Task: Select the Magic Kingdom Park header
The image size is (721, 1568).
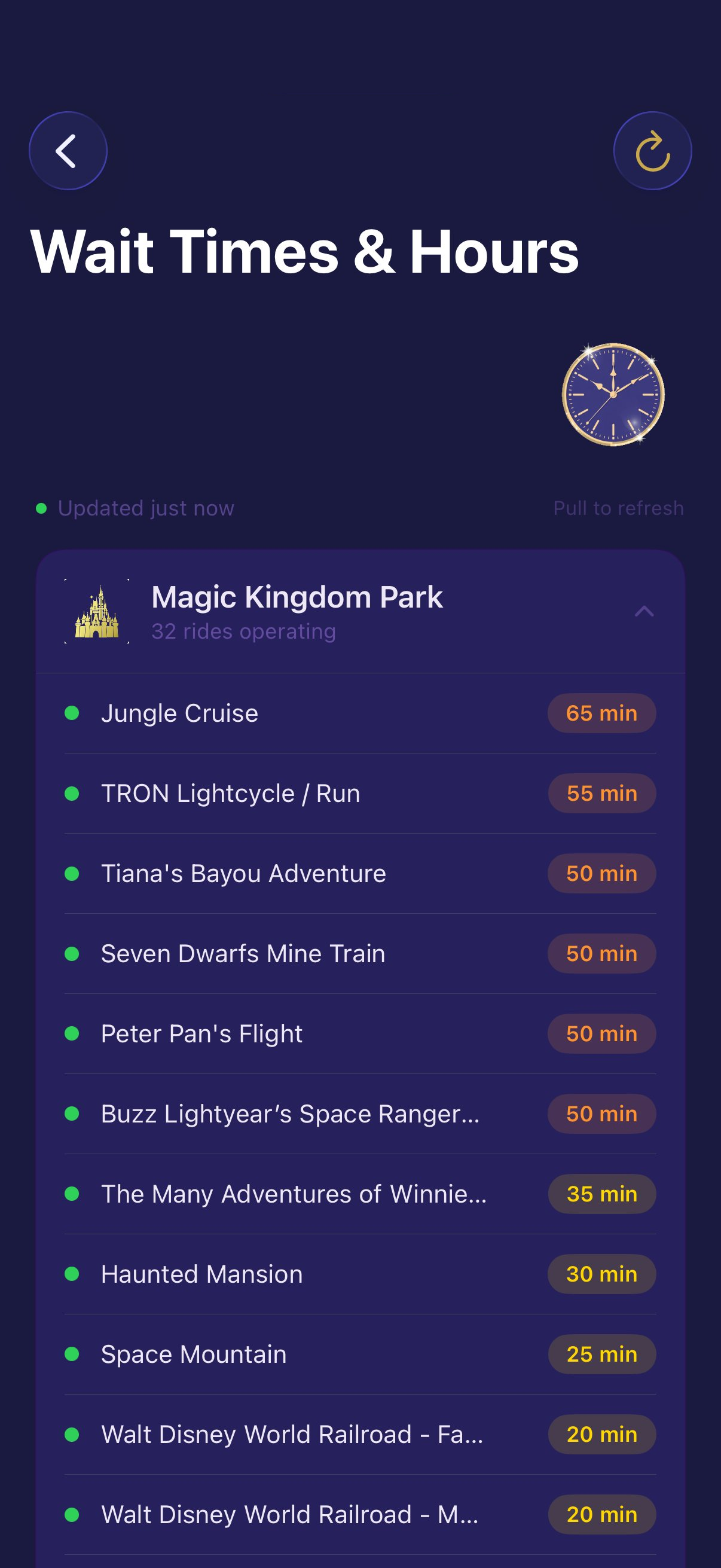Action: click(297, 597)
